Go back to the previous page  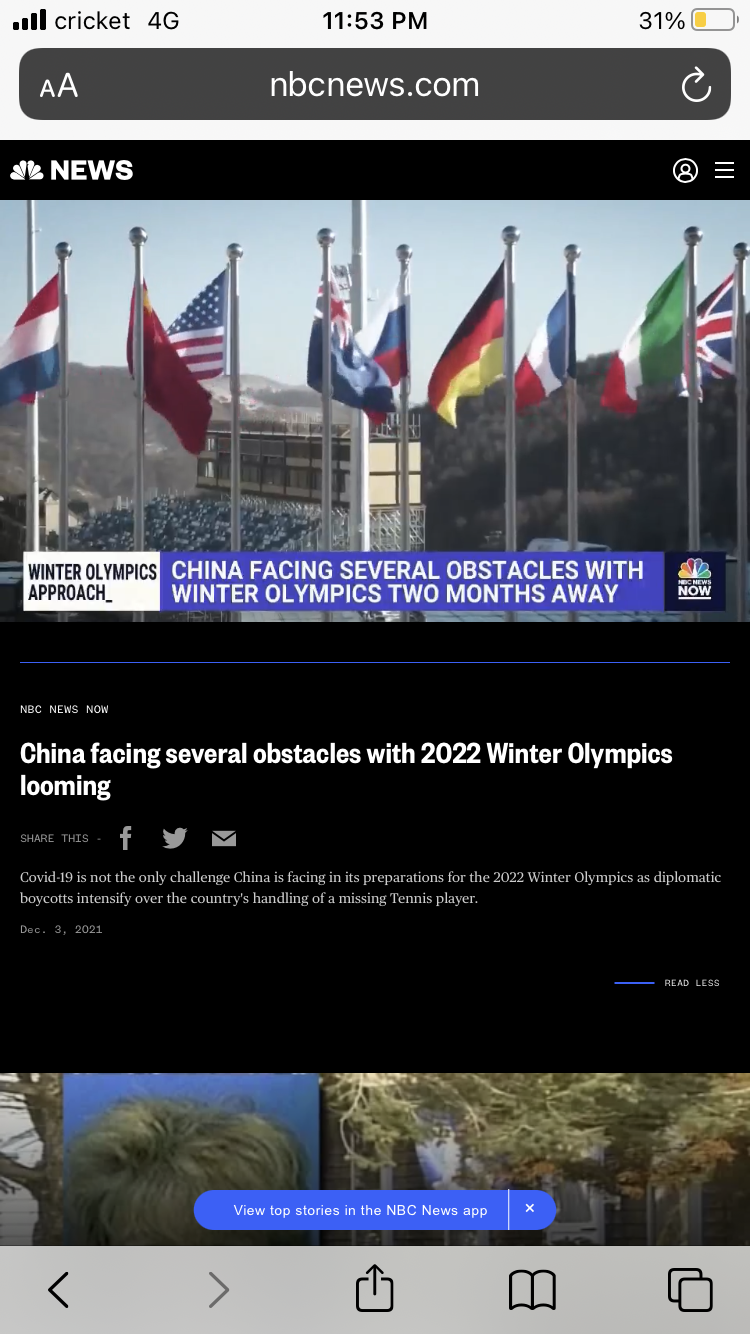pyautogui.click(x=59, y=1290)
